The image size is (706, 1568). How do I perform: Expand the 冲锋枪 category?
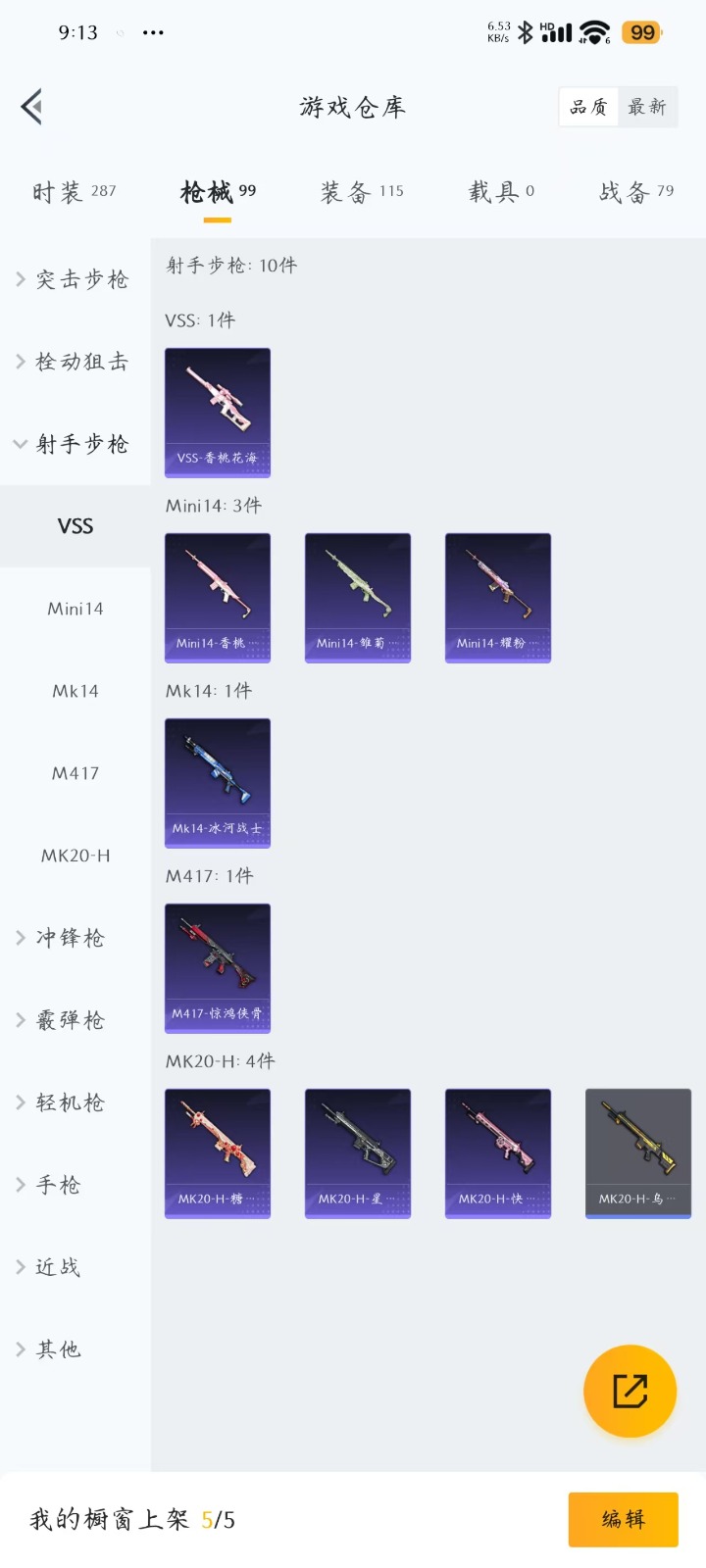76,938
